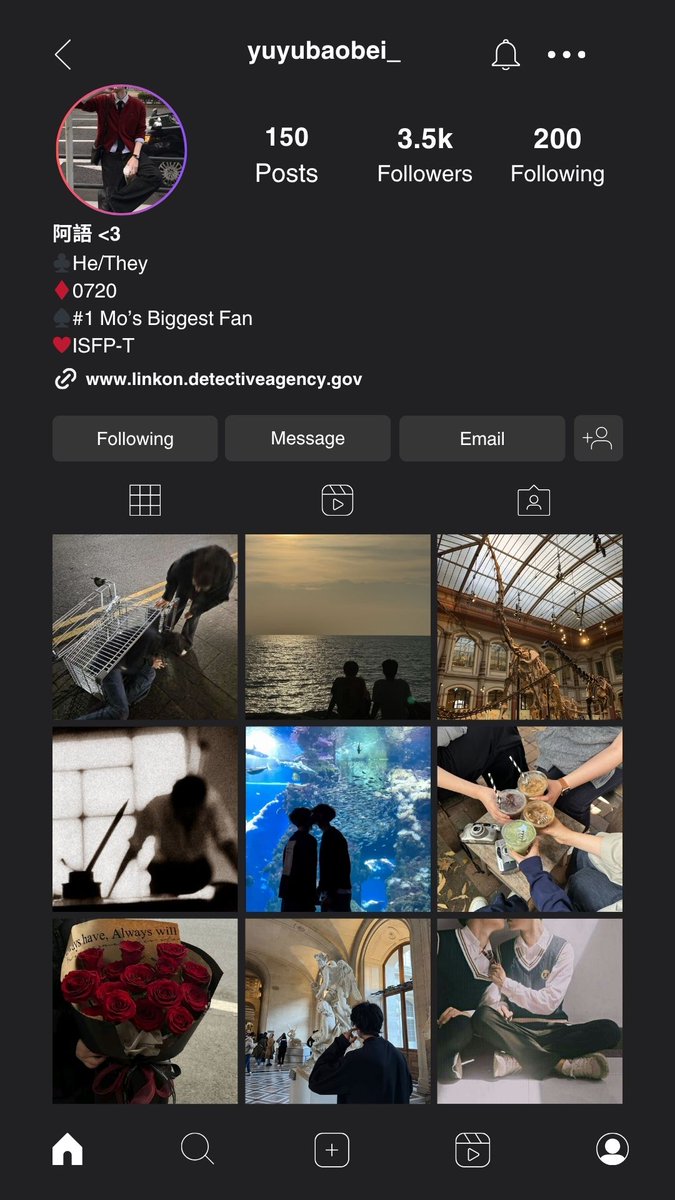This screenshot has width=675, height=1200.
Task: Open the red roses bouquet post
Action: (145, 1011)
